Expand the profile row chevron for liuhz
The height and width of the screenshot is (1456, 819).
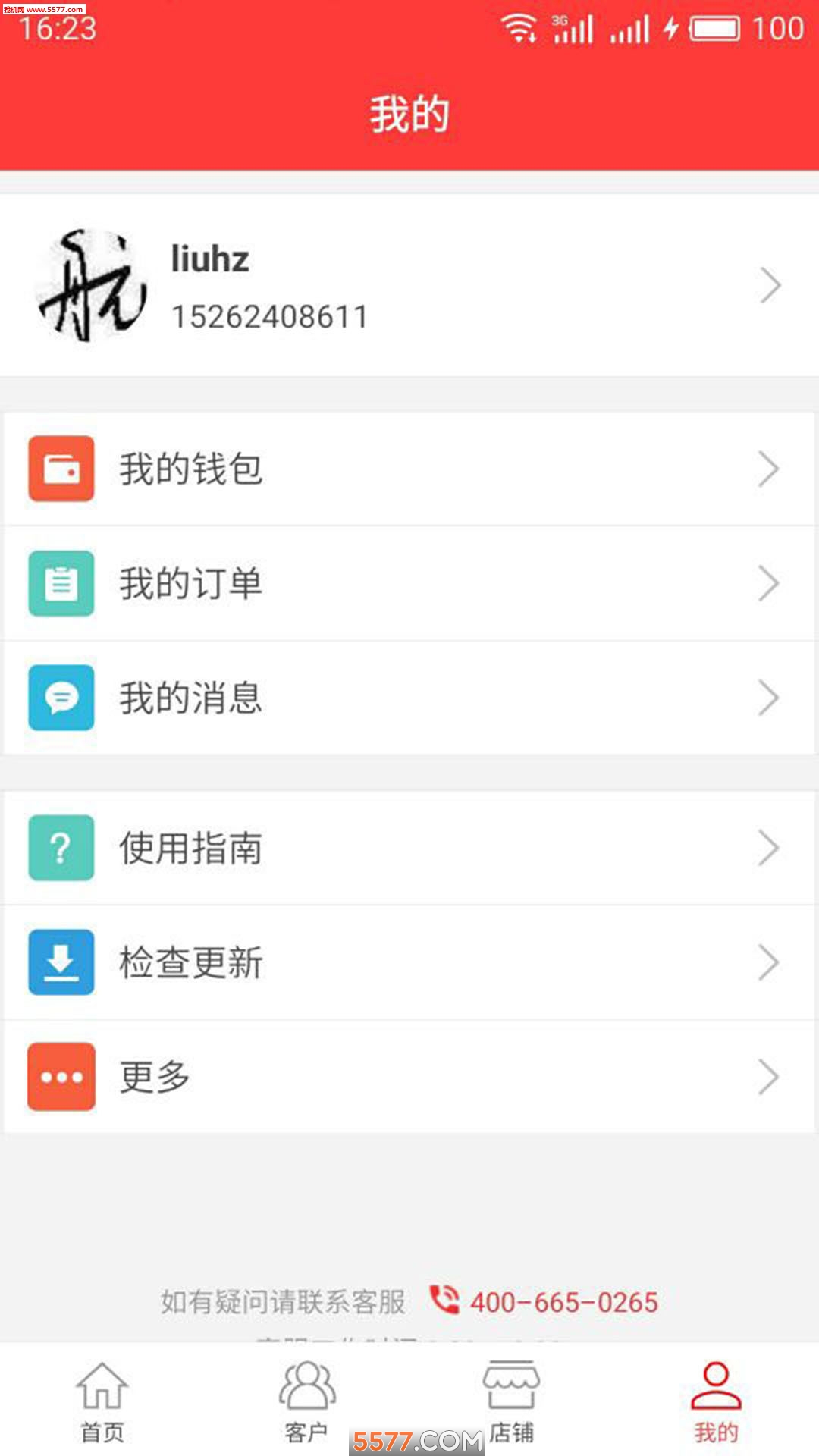point(770,286)
